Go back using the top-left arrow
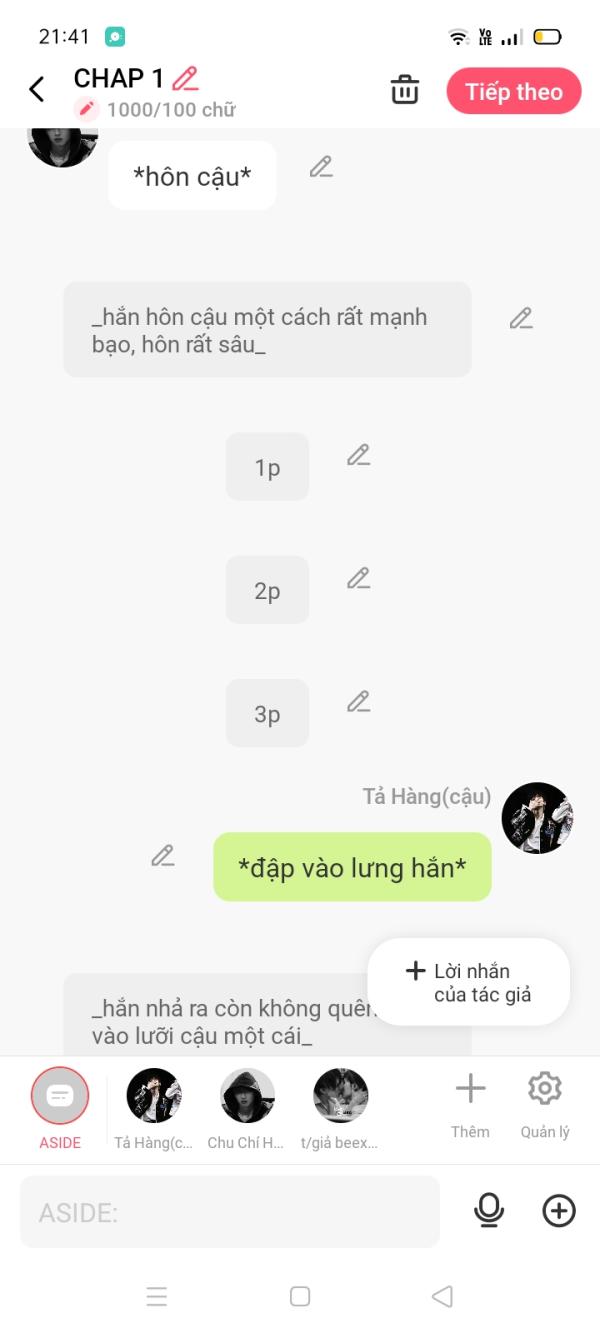Screen dimensions: 600x1333 click(x=37, y=90)
